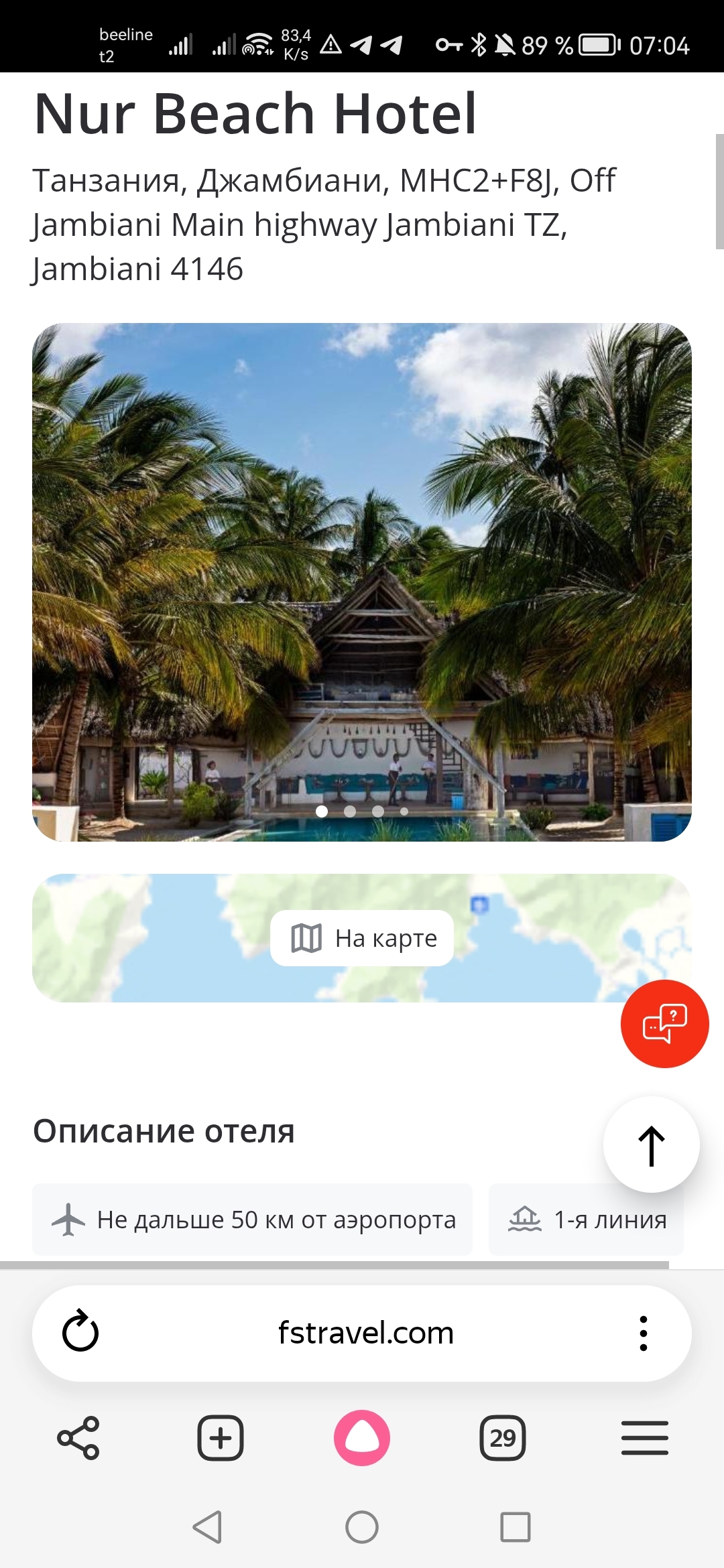Tap the fstravel.com address bar
This screenshot has width=724, height=1568.
tap(365, 1333)
